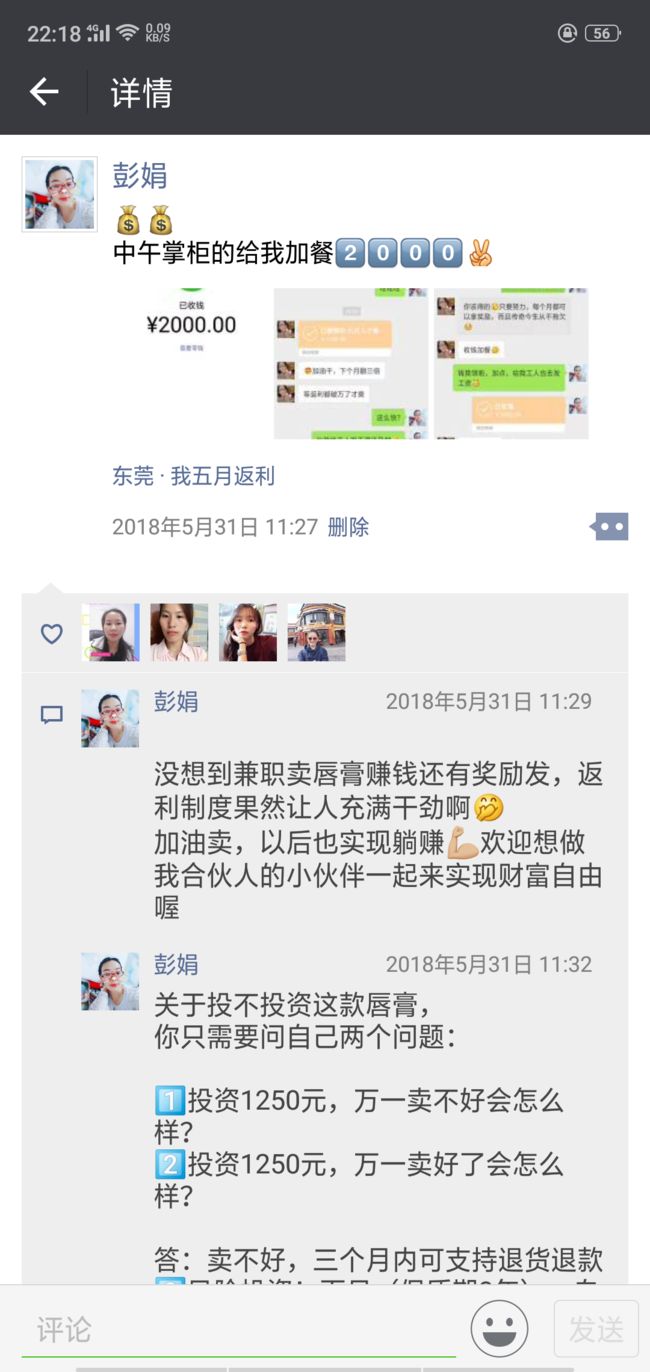Image resolution: width=650 pixels, height=1372 pixels.
Task: Tap the comment input field 评论
Action: (x=238, y=1329)
